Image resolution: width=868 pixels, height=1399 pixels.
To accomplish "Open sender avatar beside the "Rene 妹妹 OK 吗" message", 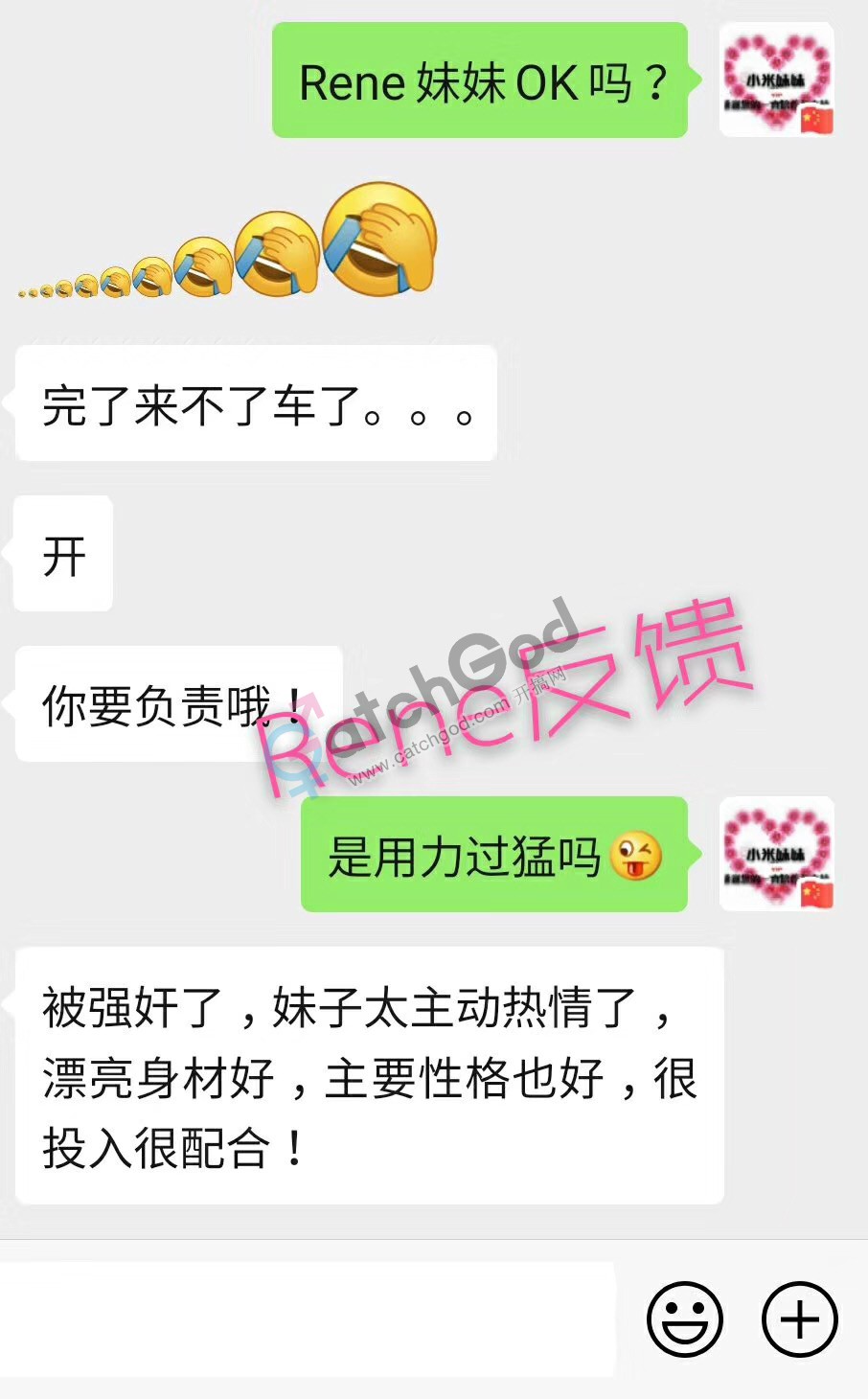I will pos(777,80).
